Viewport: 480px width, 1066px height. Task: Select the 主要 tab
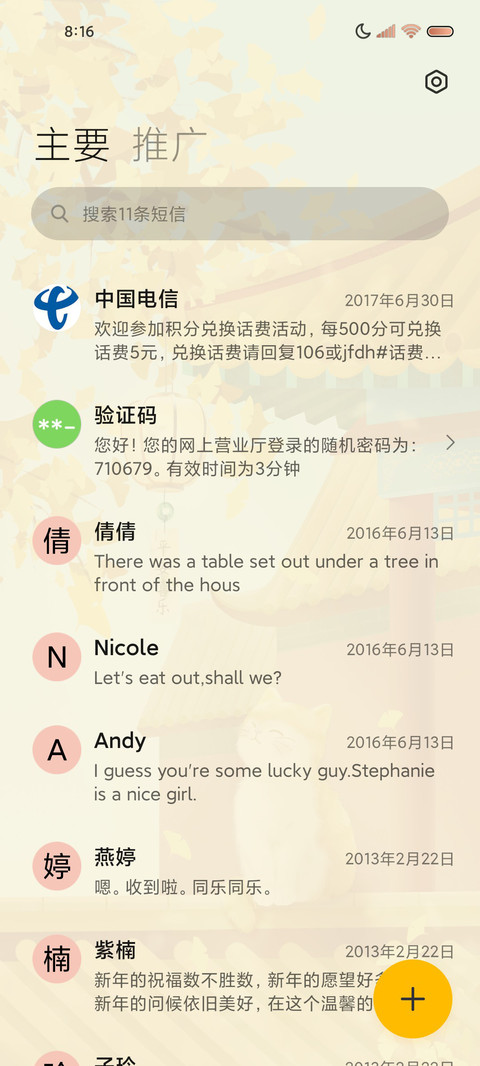pos(72,144)
